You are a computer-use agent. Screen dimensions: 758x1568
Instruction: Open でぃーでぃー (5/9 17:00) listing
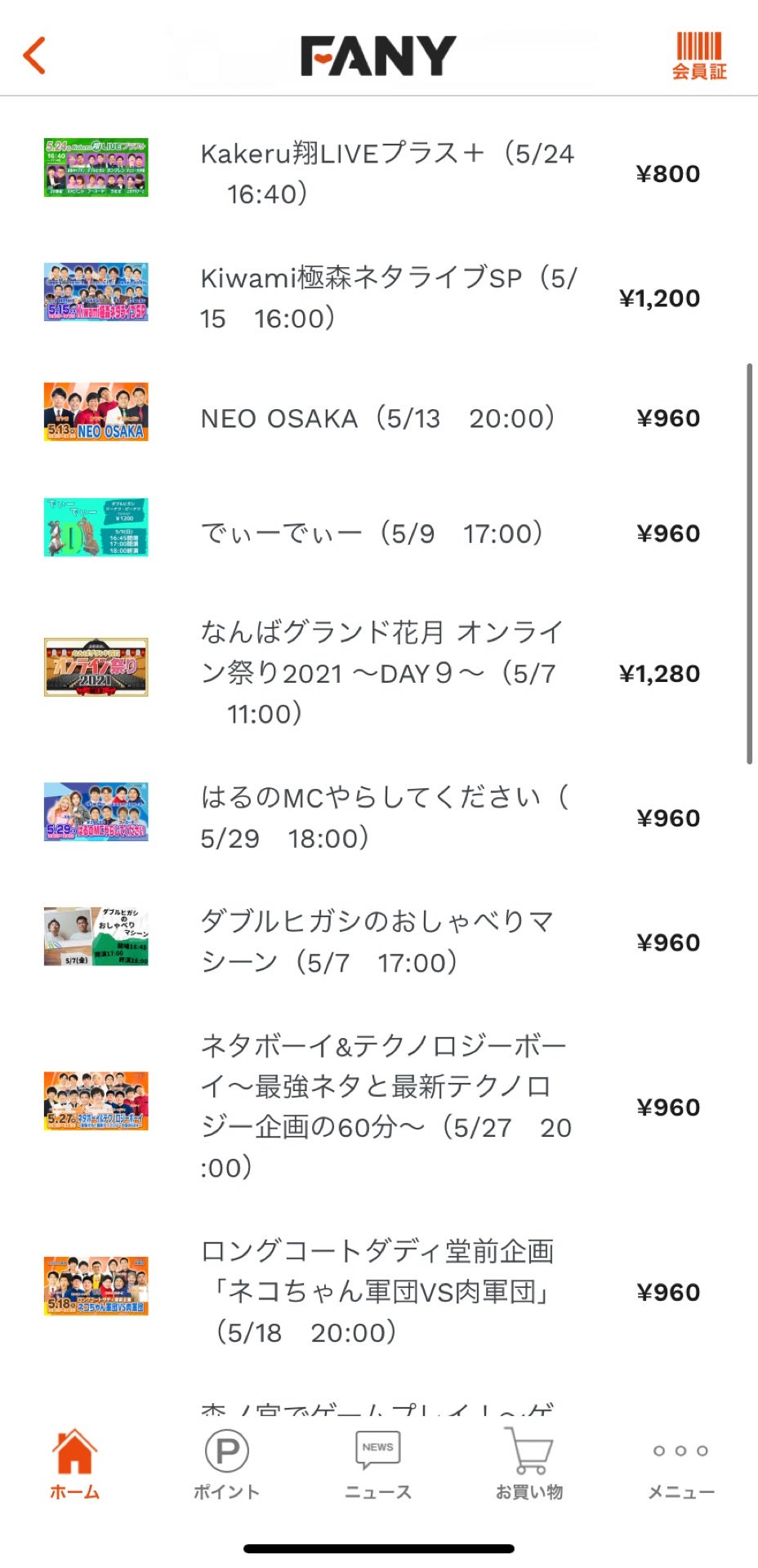pos(379,533)
